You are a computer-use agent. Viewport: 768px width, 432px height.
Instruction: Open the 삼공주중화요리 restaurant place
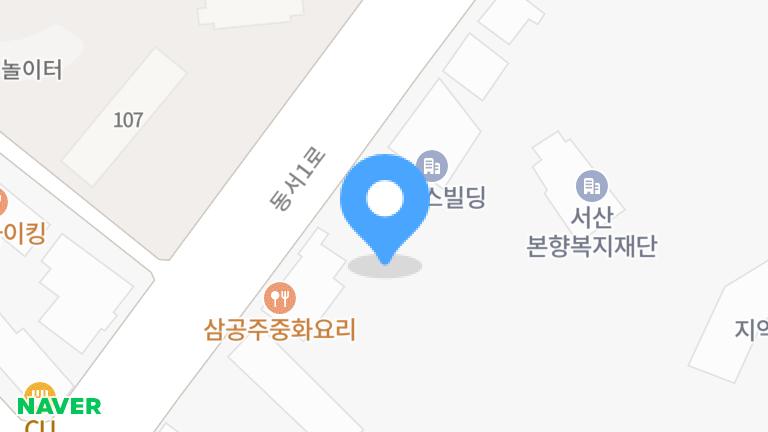tap(279, 298)
